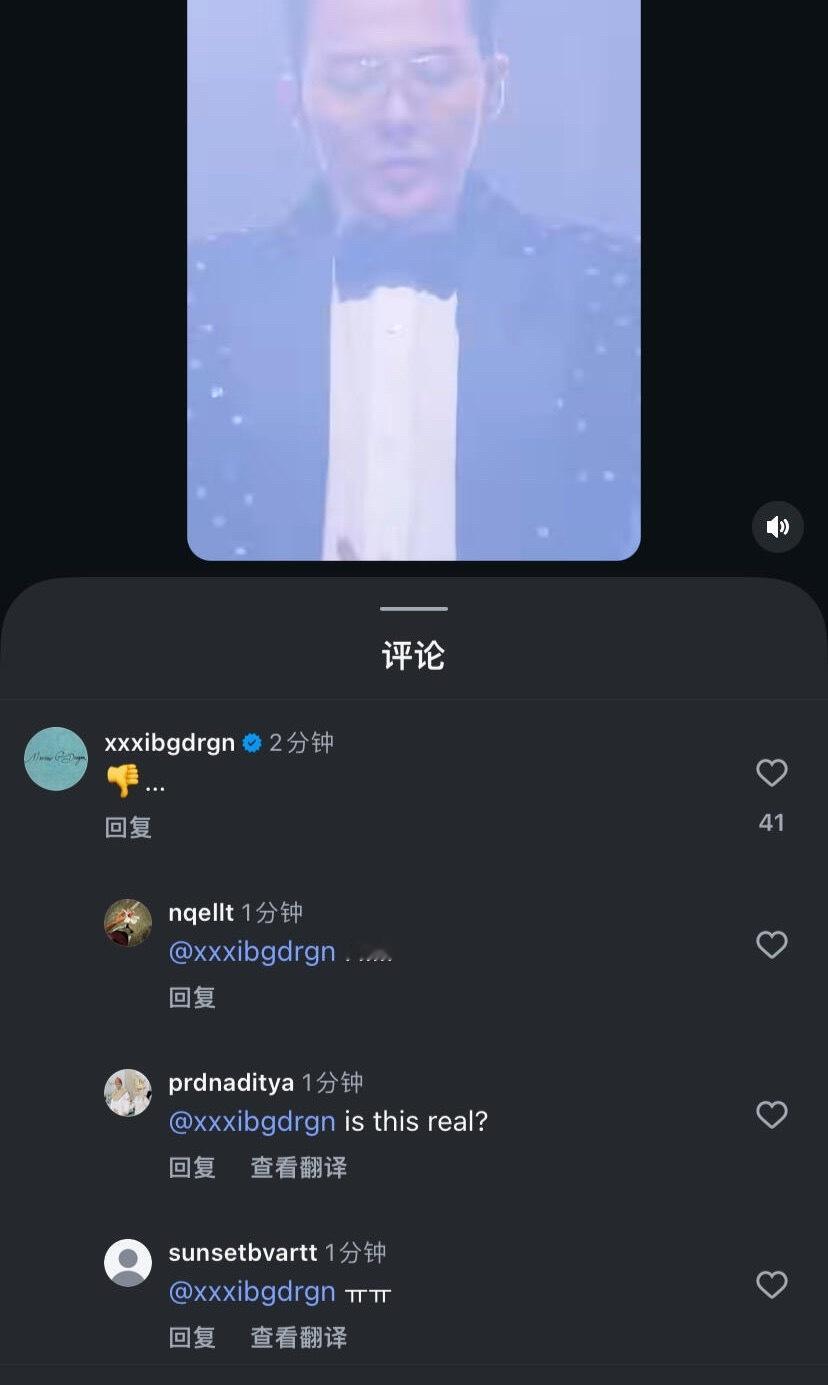The height and width of the screenshot is (1385, 828).
Task: Click the username xxxibgdrgn above the pinned comment
Action: [x=168, y=742]
